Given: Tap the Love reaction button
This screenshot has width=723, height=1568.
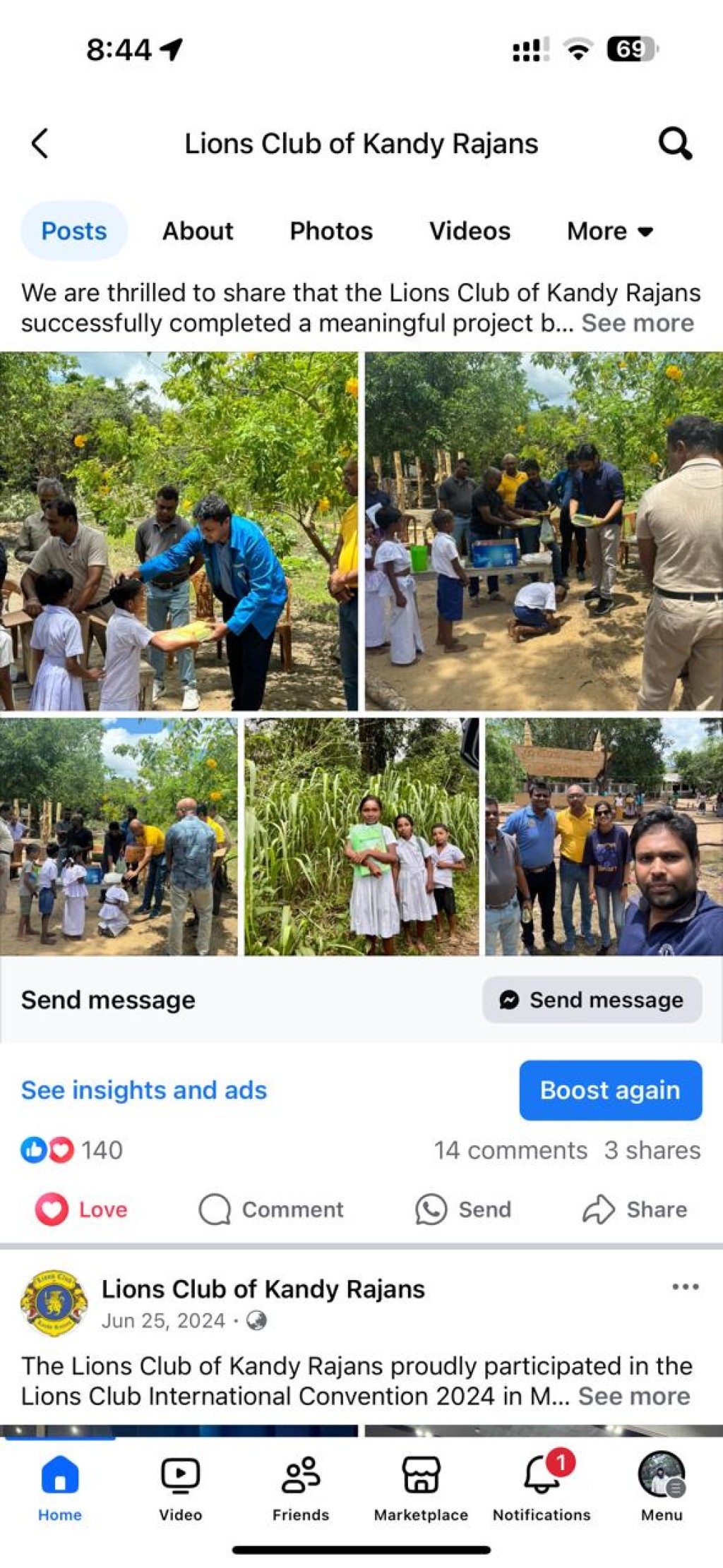Looking at the screenshot, I should point(82,1209).
